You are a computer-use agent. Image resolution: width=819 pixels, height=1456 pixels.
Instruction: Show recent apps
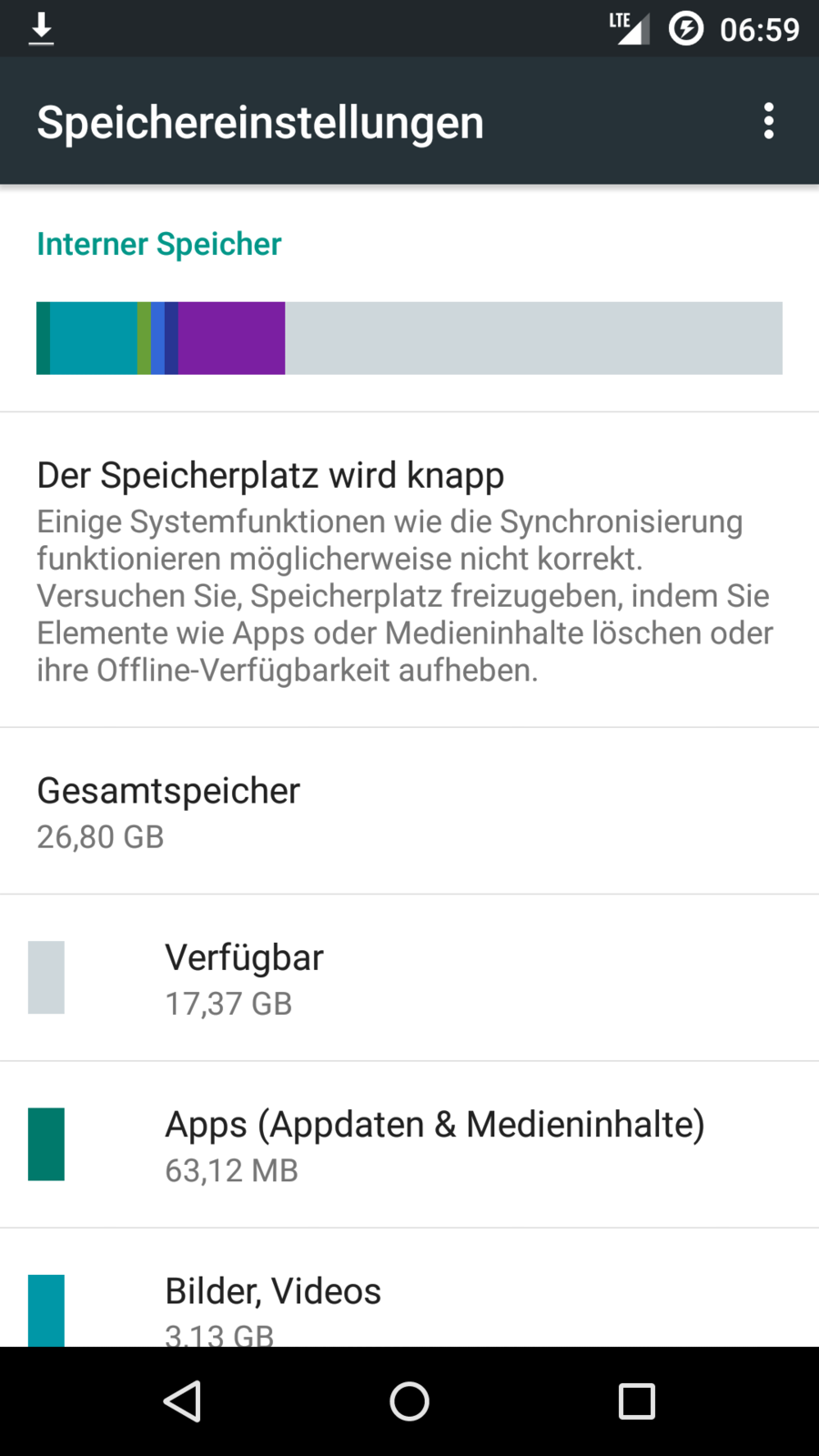pos(636,1401)
